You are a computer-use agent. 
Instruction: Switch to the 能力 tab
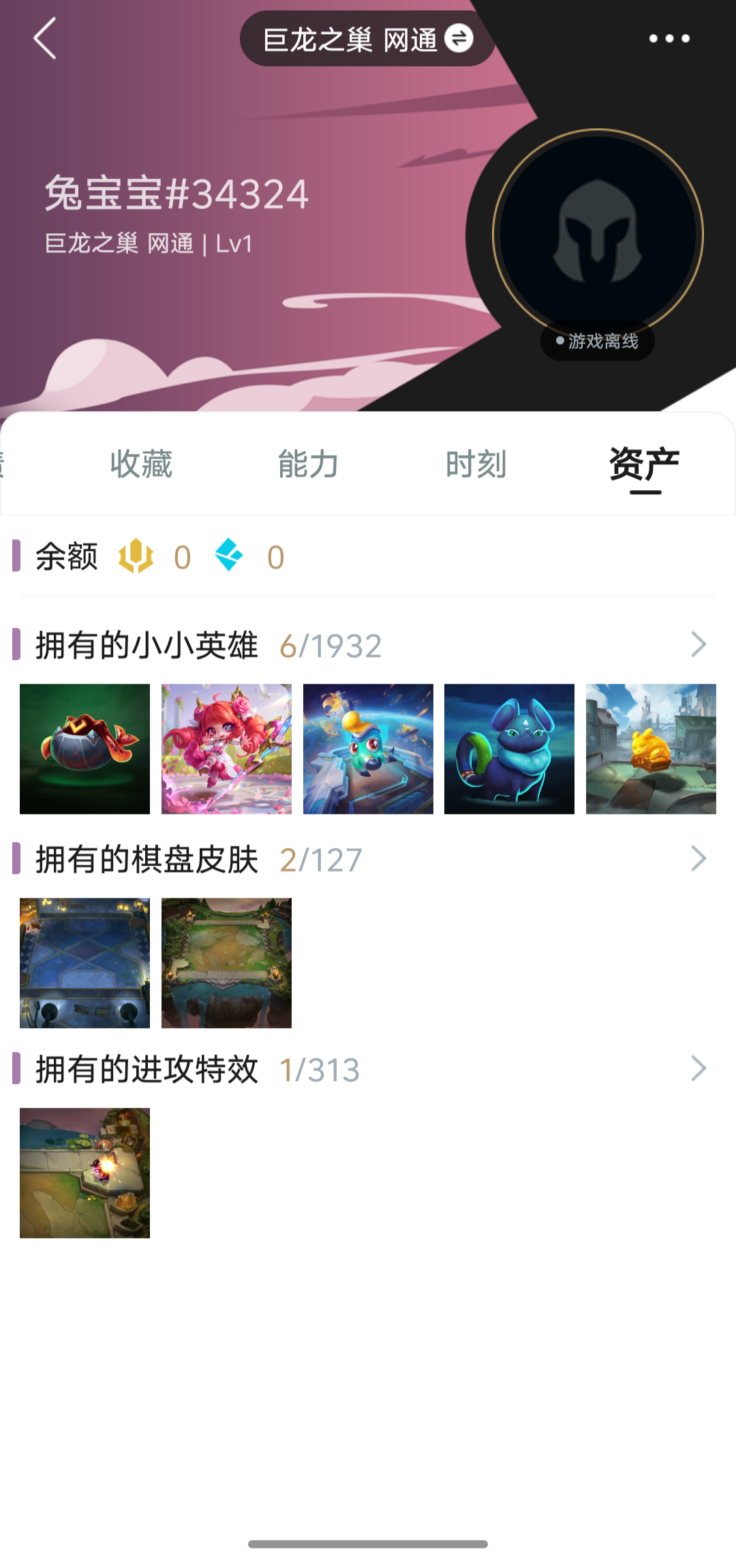pyautogui.click(x=307, y=464)
